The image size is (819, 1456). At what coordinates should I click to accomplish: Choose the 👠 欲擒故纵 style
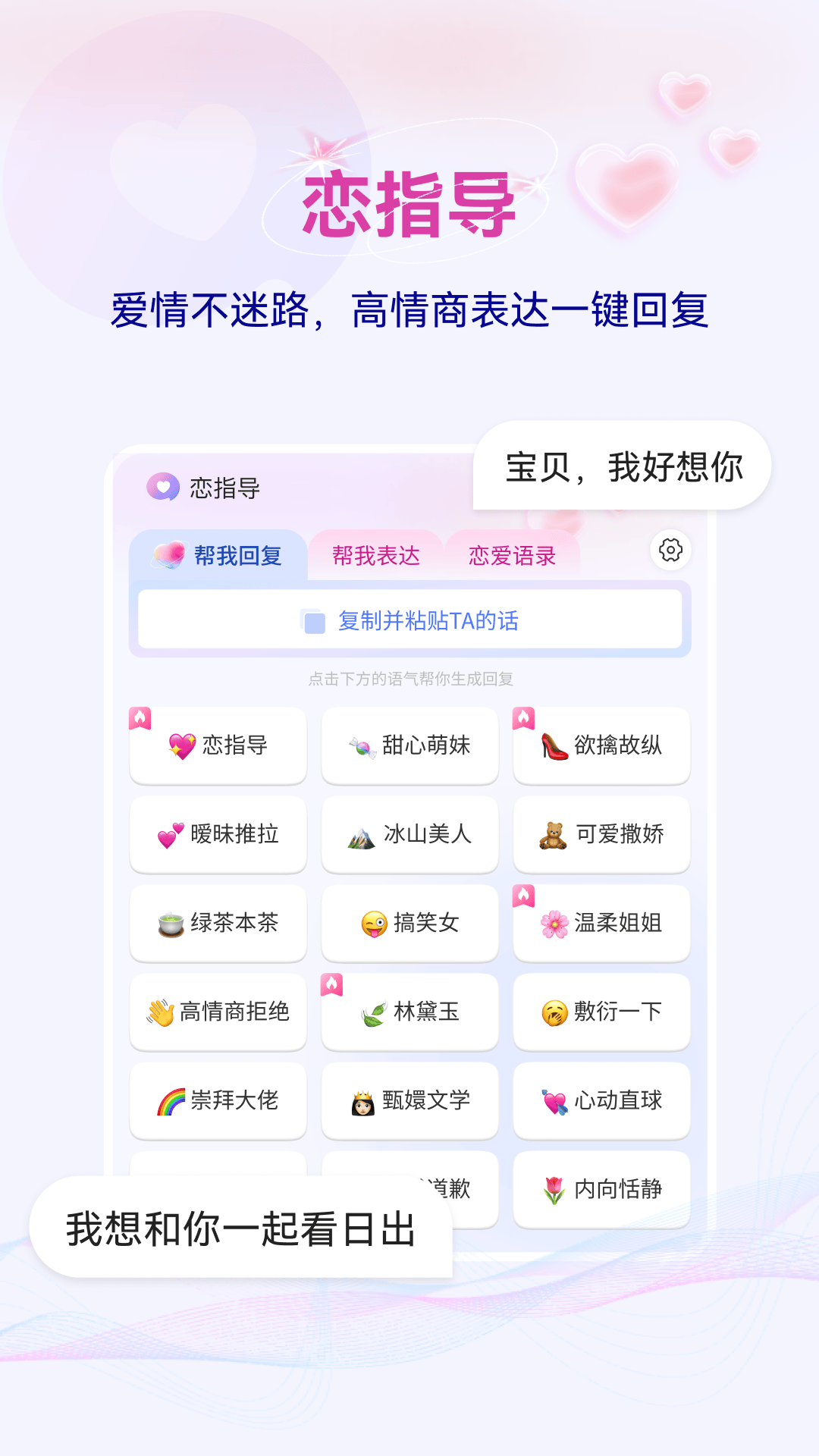tap(601, 745)
